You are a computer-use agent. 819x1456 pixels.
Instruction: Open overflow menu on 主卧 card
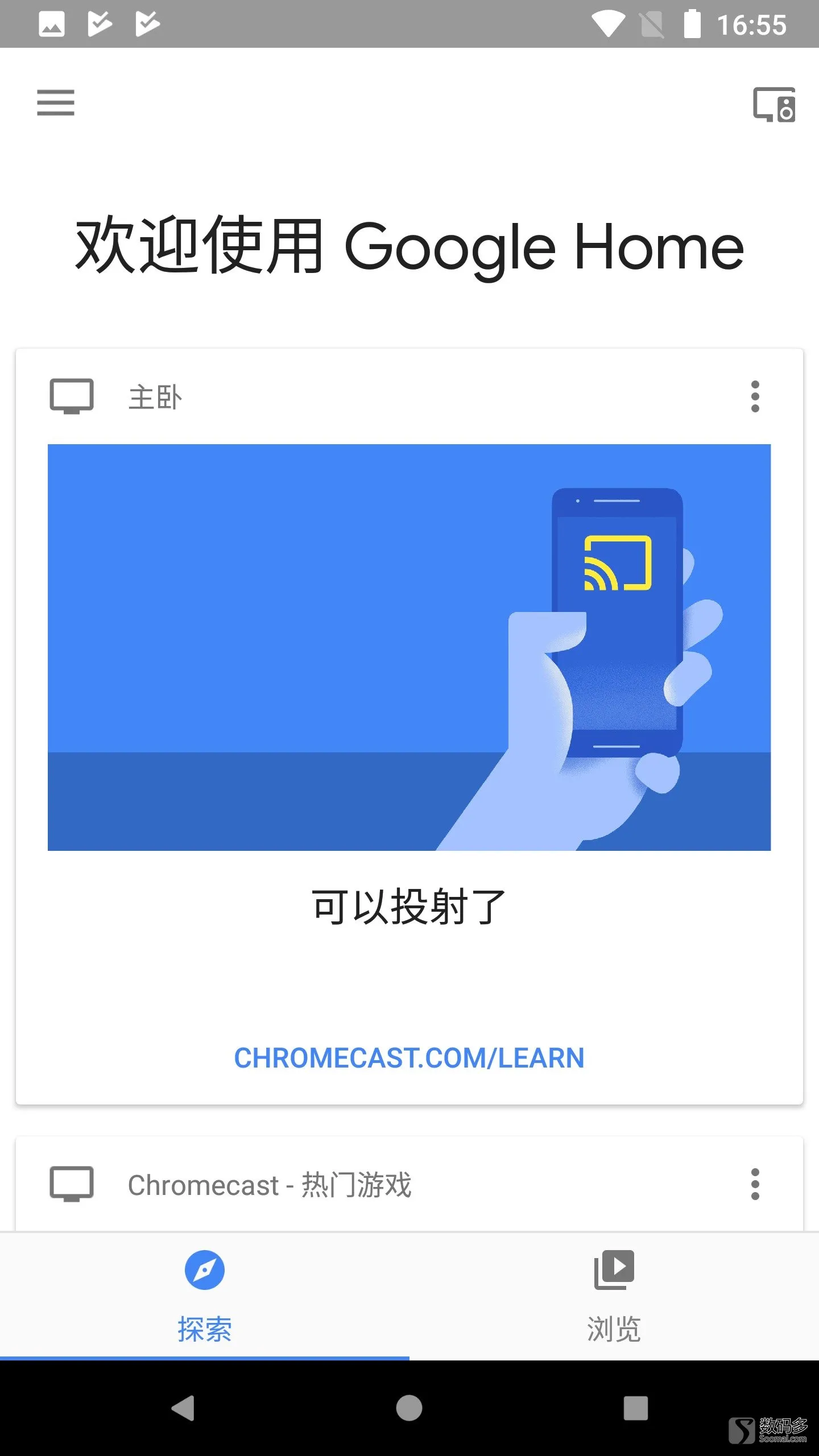(755, 396)
